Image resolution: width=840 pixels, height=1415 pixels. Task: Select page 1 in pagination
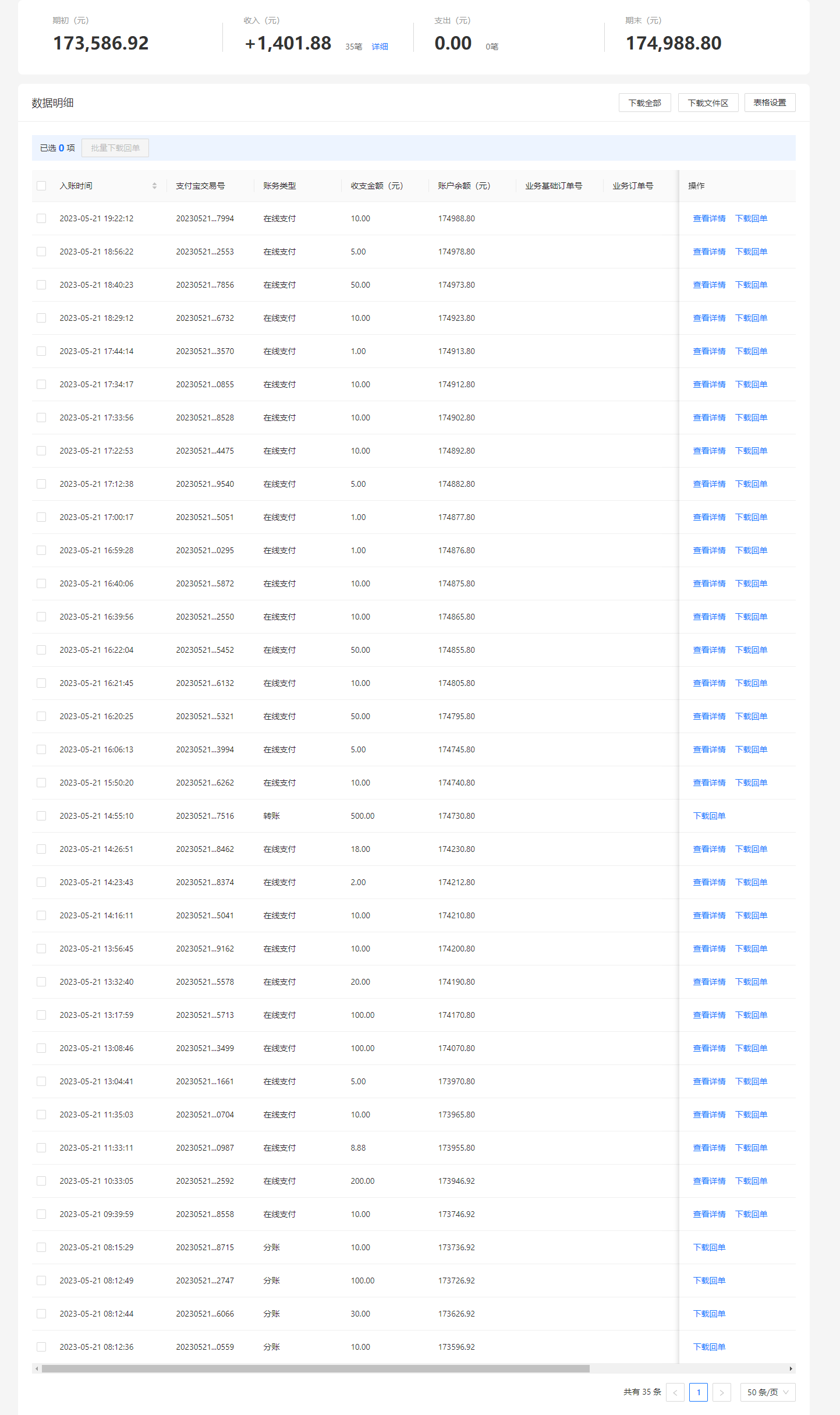click(x=698, y=1392)
